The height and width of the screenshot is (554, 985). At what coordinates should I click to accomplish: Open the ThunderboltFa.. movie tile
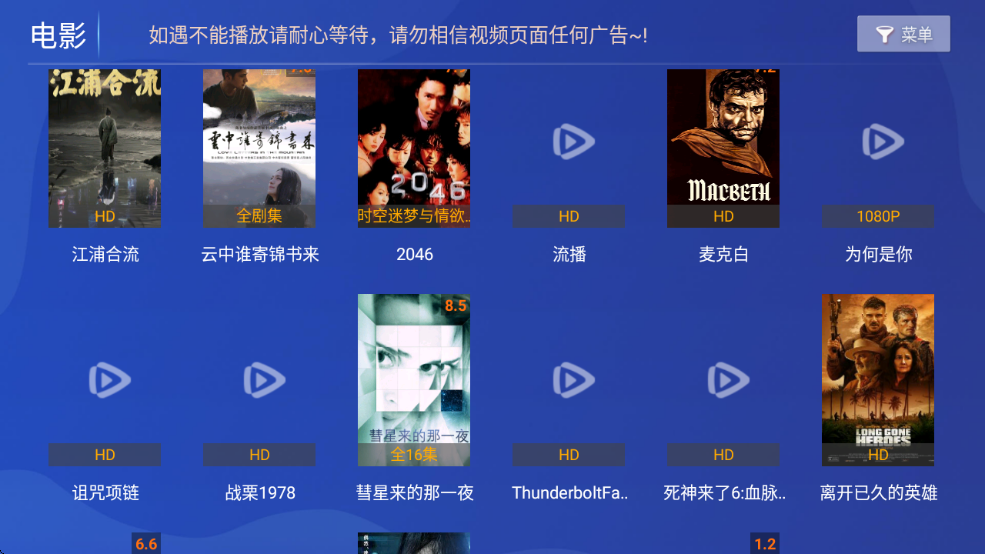click(x=569, y=380)
